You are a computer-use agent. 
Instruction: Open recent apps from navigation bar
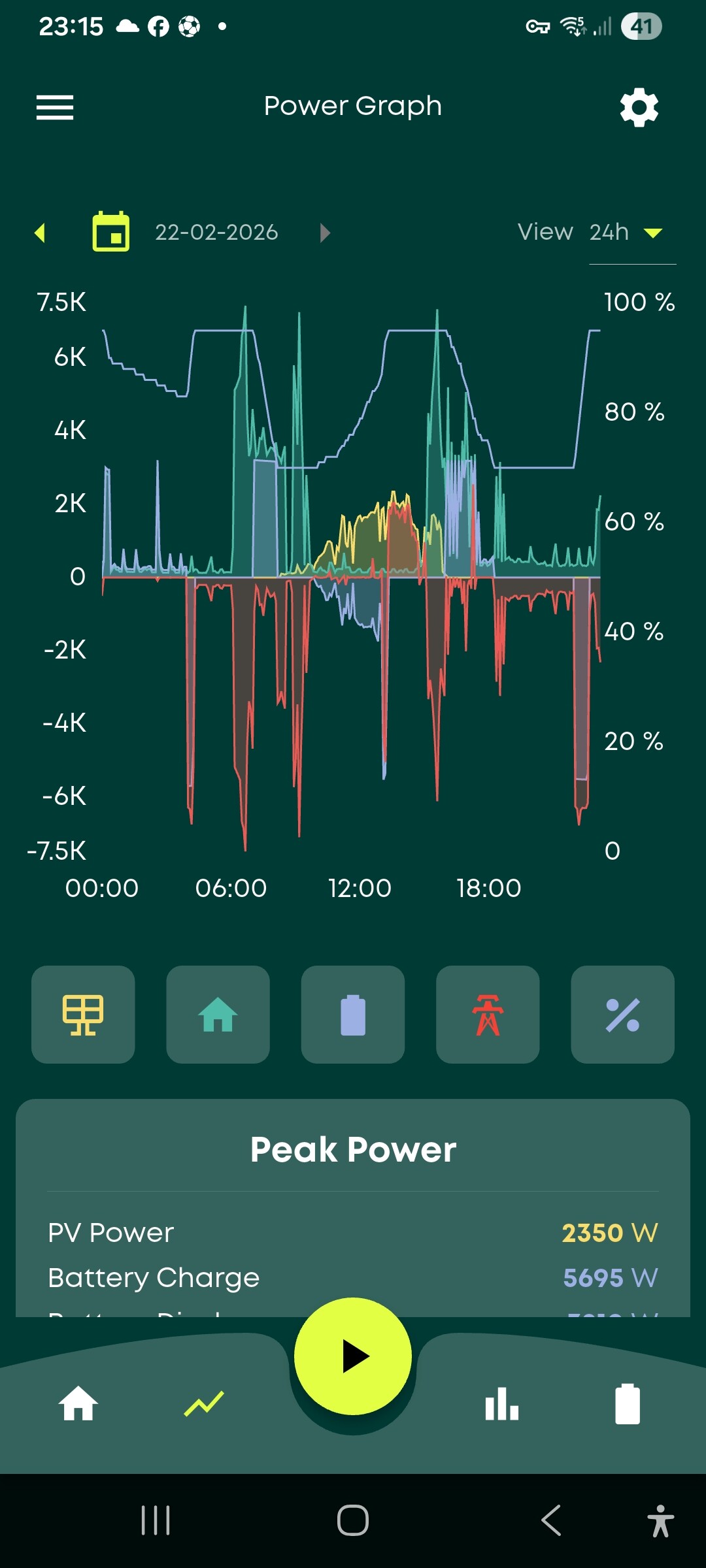pyautogui.click(x=156, y=1520)
